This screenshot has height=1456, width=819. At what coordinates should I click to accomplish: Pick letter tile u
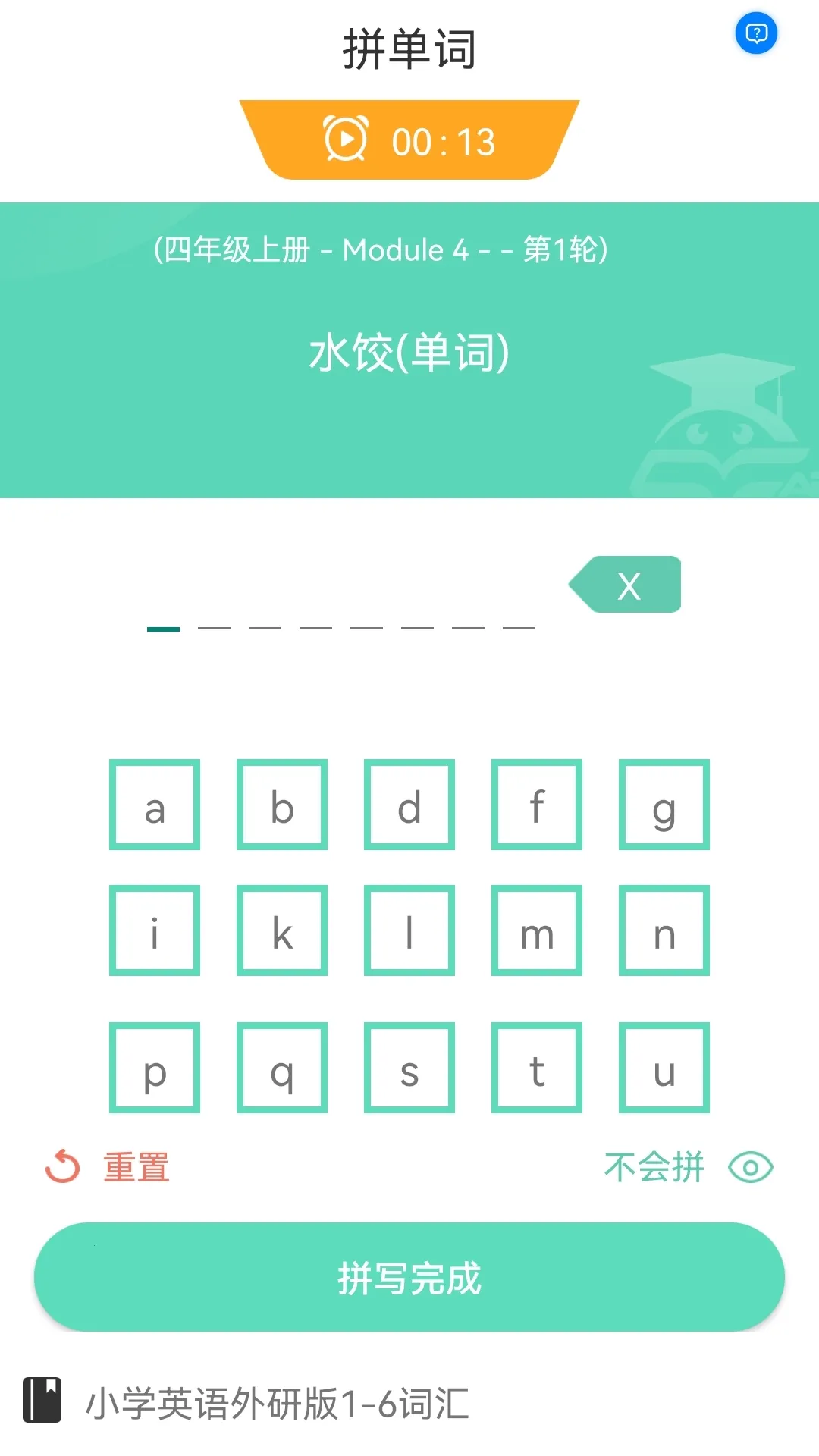click(x=664, y=1068)
